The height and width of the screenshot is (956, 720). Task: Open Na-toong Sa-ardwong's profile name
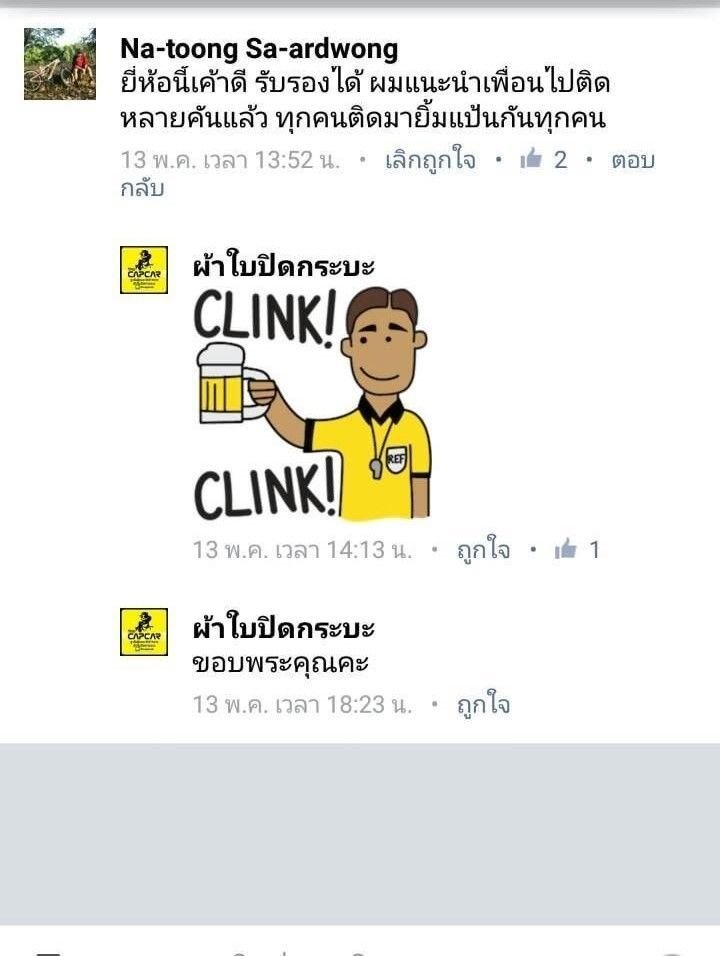[259, 48]
